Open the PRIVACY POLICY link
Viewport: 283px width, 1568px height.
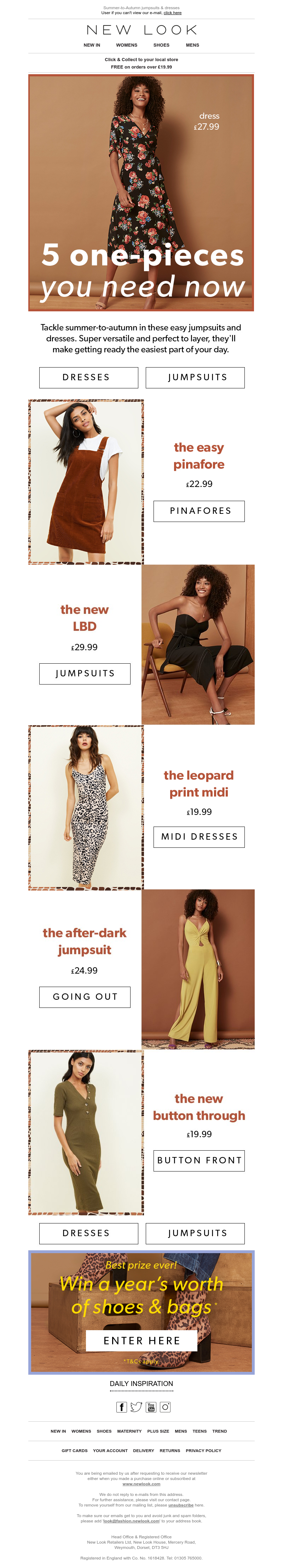(x=203, y=1451)
